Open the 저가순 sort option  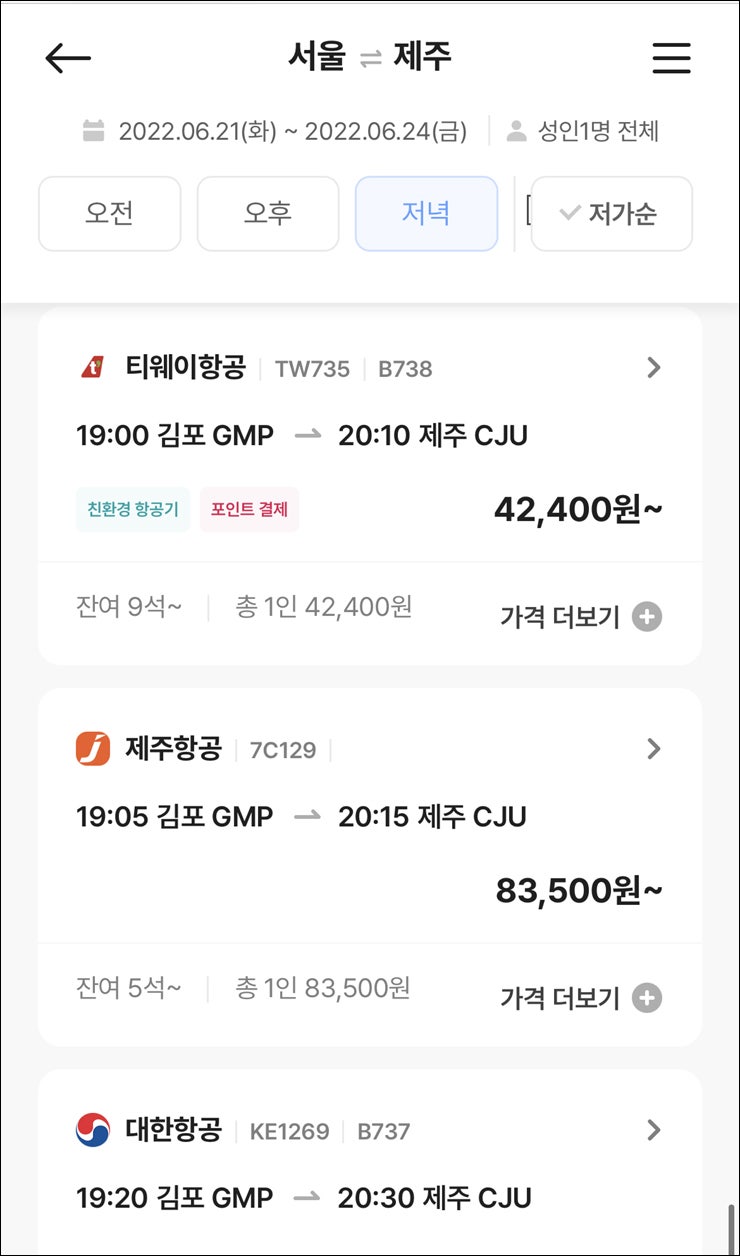[x=611, y=214]
